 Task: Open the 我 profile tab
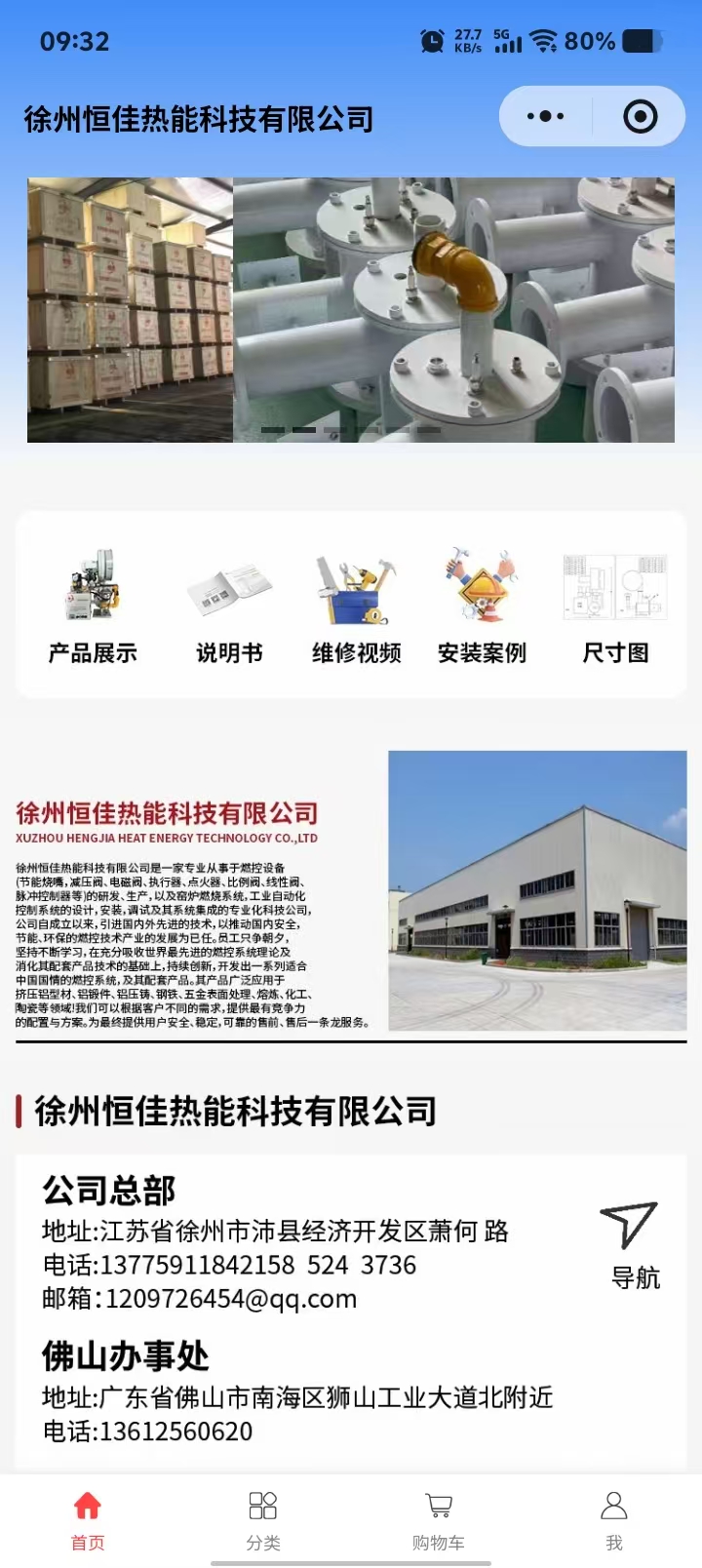(x=613, y=1519)
